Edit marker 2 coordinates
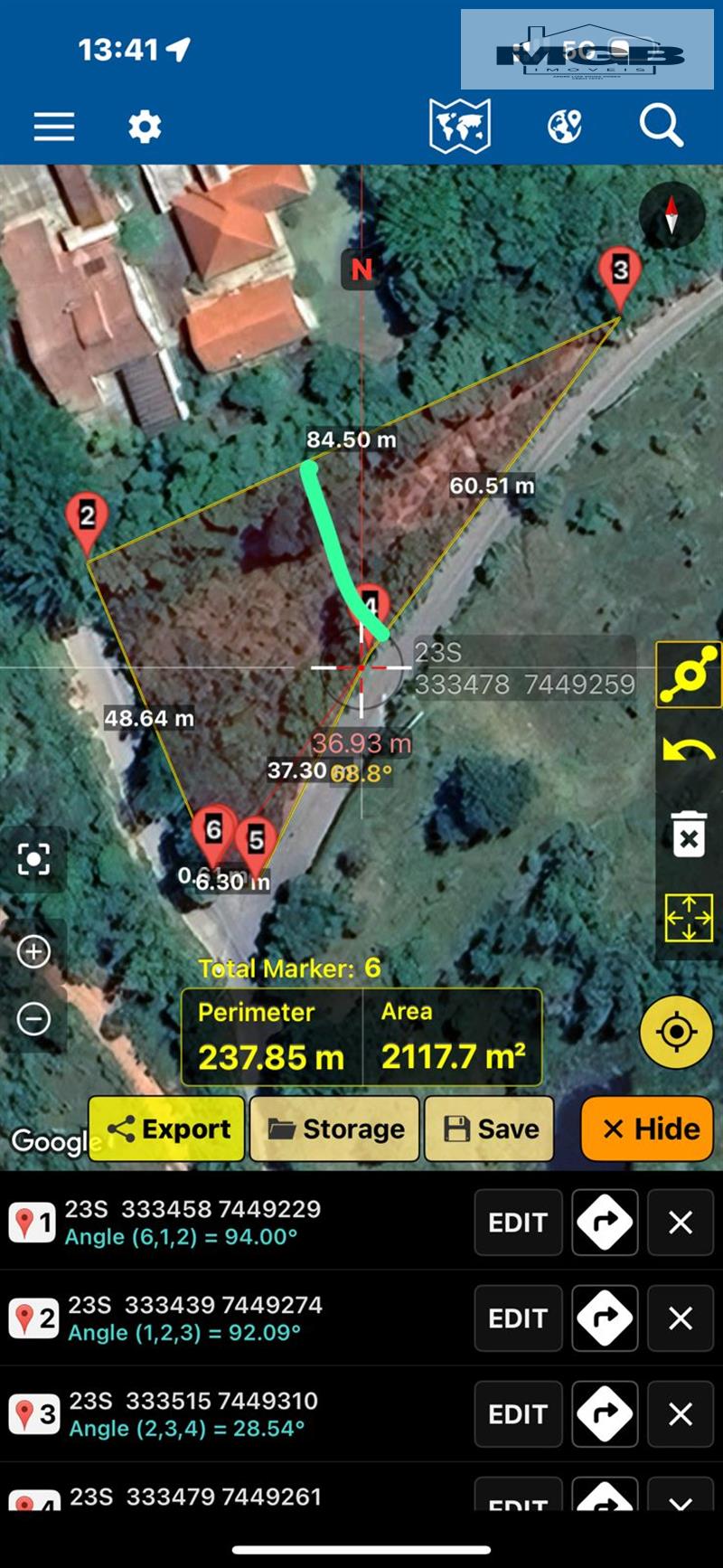The width and height of the screenshot is (723, 1568). coord(518,1318)
